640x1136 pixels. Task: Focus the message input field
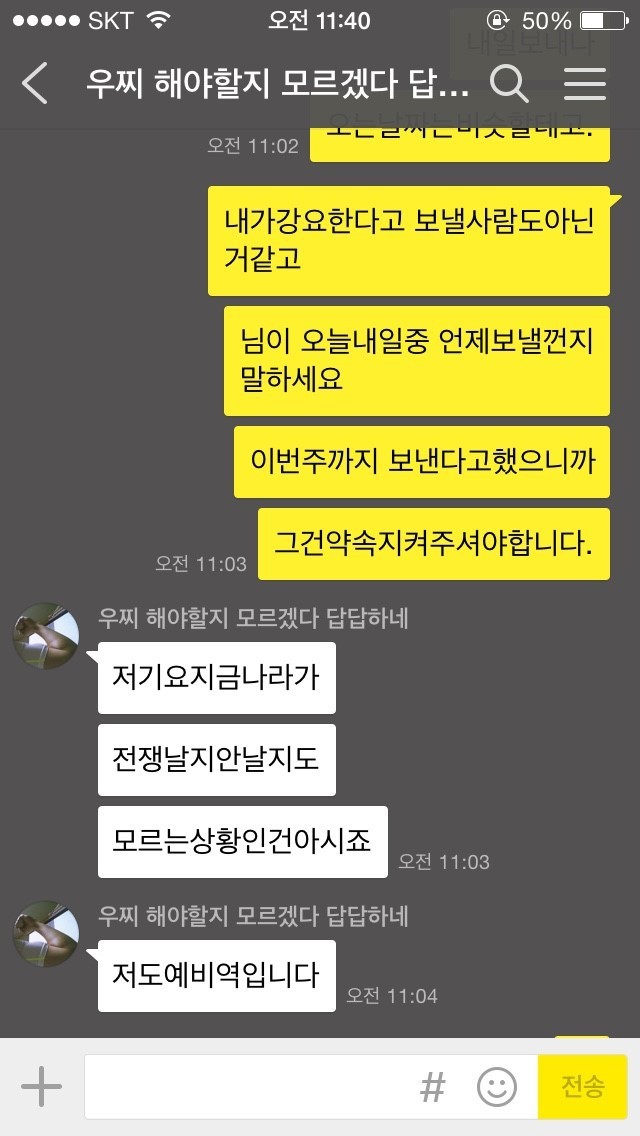250,1086
